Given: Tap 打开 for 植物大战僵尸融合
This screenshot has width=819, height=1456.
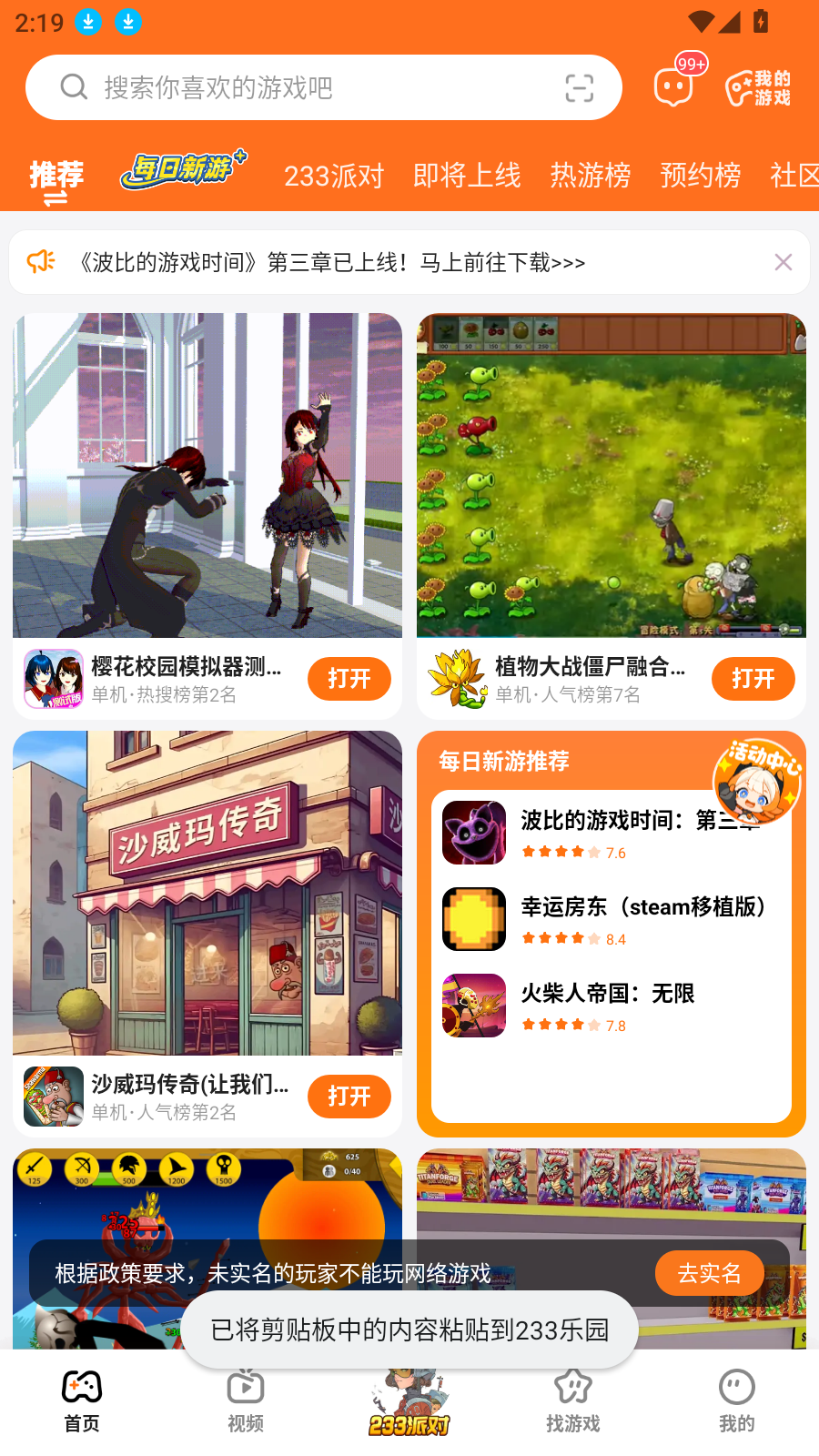Looking at the screenshot, I should [x=753, y=679].
